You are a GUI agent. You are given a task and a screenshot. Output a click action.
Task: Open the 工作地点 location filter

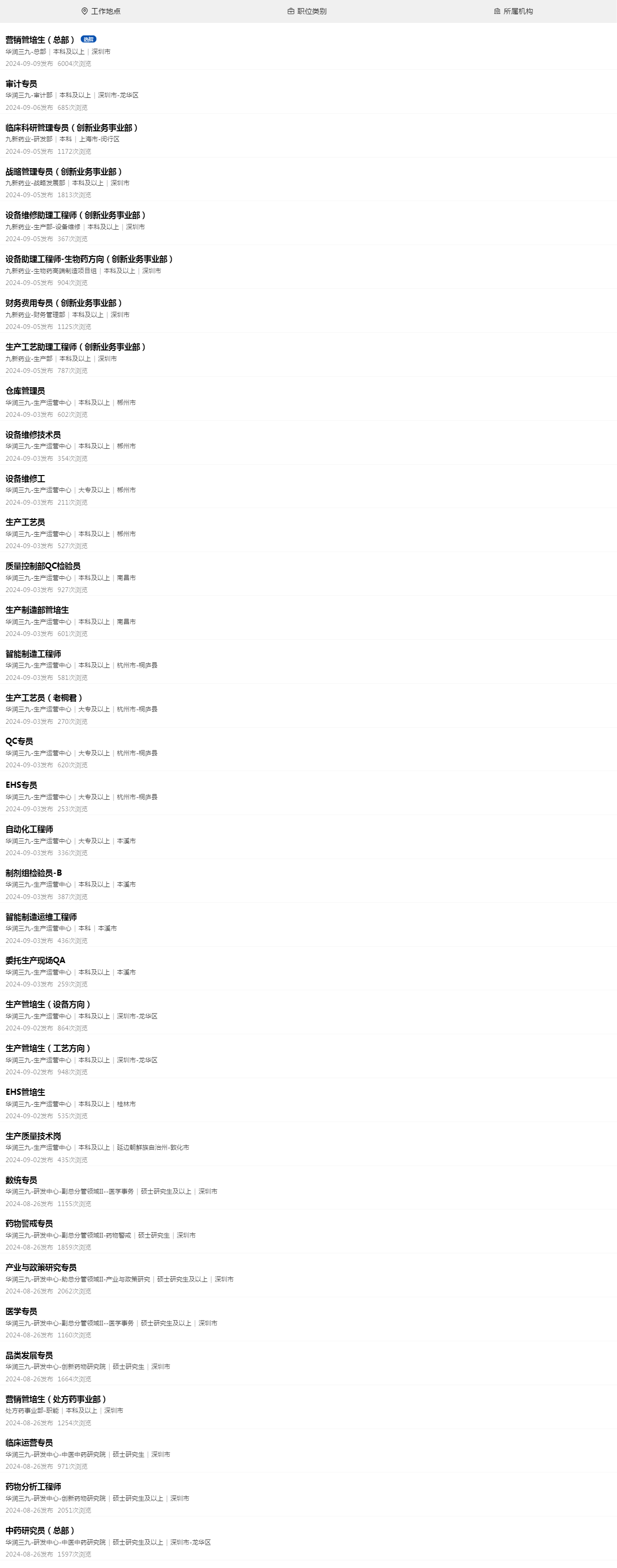101,11
